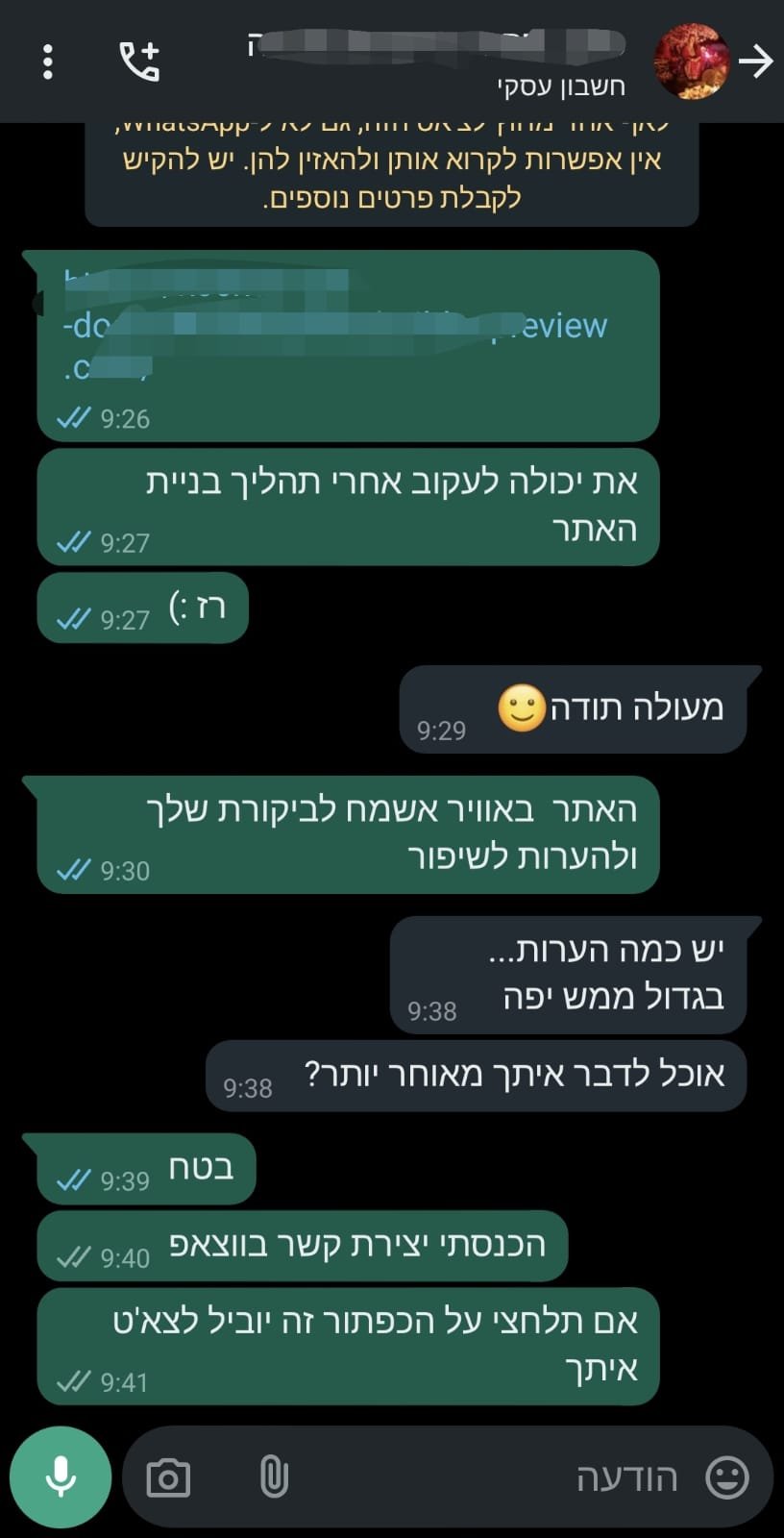The width and height of the screenshot is (784, 1538).
Task: Go back using the arrow icon
Action: [x=758, y=62]
